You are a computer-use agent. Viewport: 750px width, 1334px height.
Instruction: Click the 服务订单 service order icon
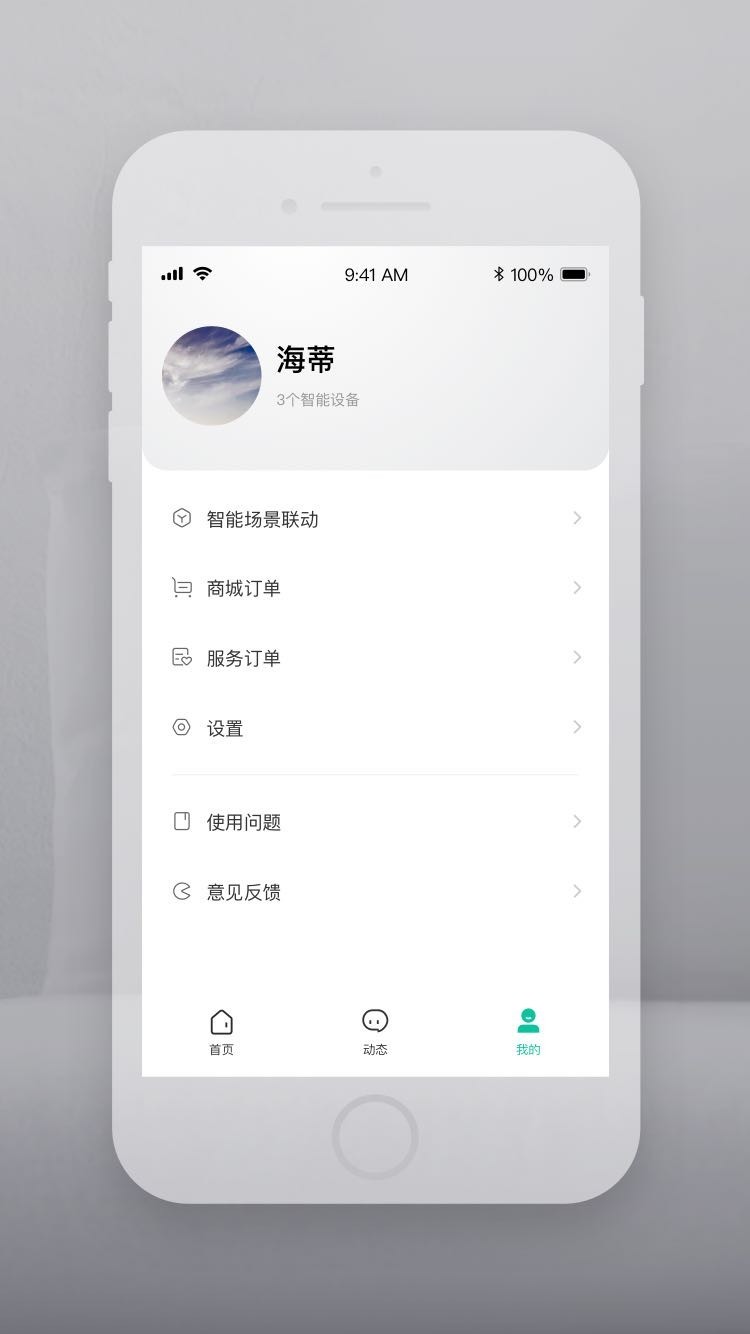pos(181,658)
